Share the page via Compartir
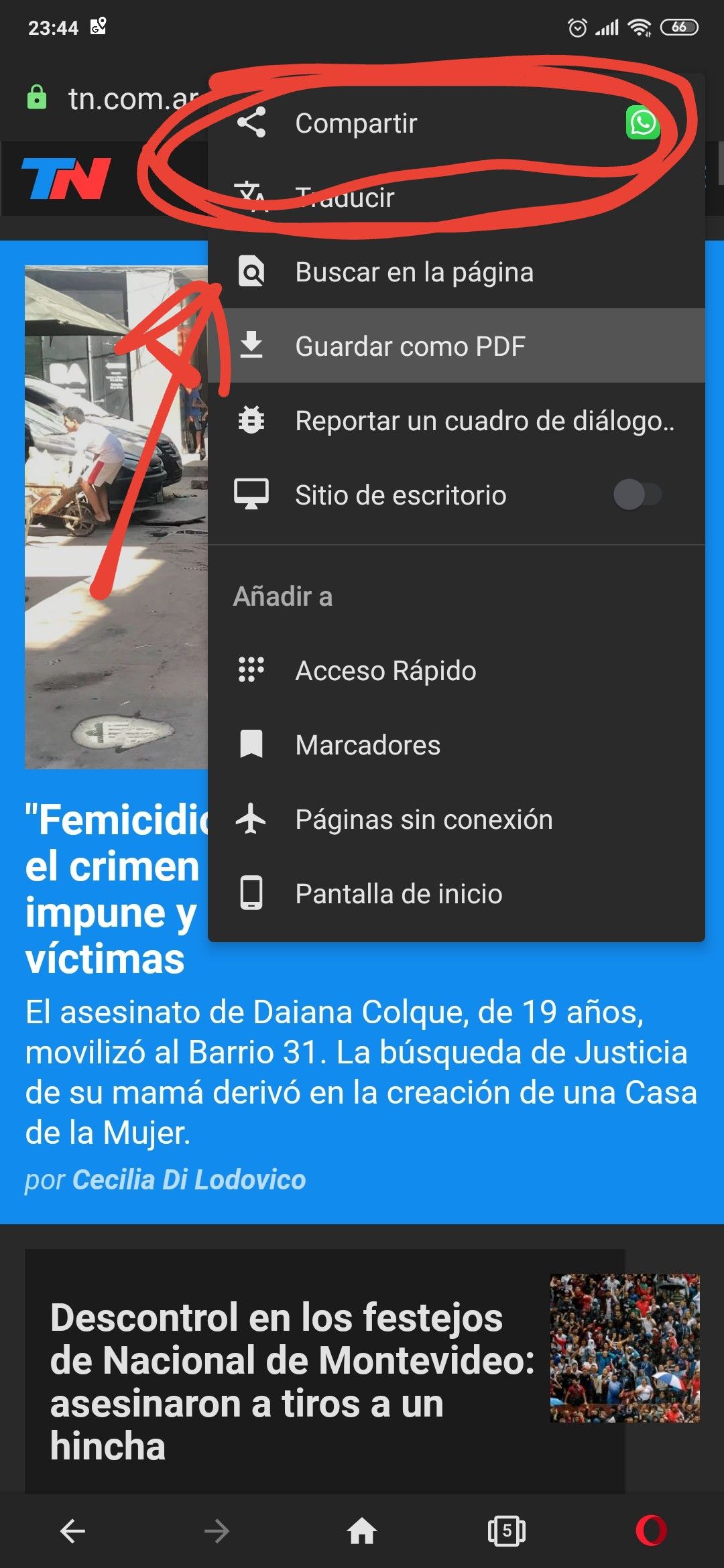Screen dimensions: 724x1568 [x=356, y=123]
